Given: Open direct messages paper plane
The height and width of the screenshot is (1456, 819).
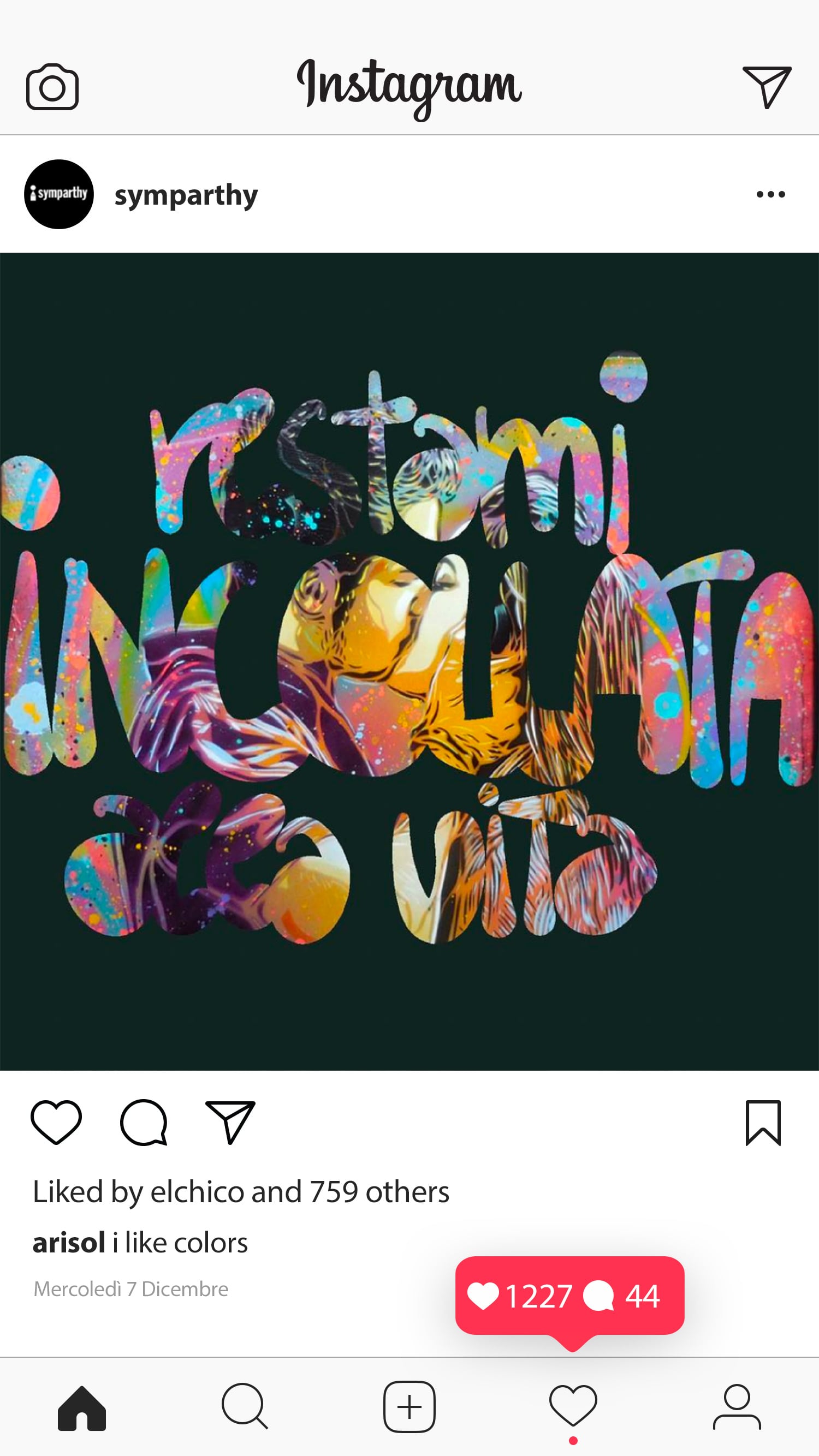Looking at the screenshot, I should [767, 87].
